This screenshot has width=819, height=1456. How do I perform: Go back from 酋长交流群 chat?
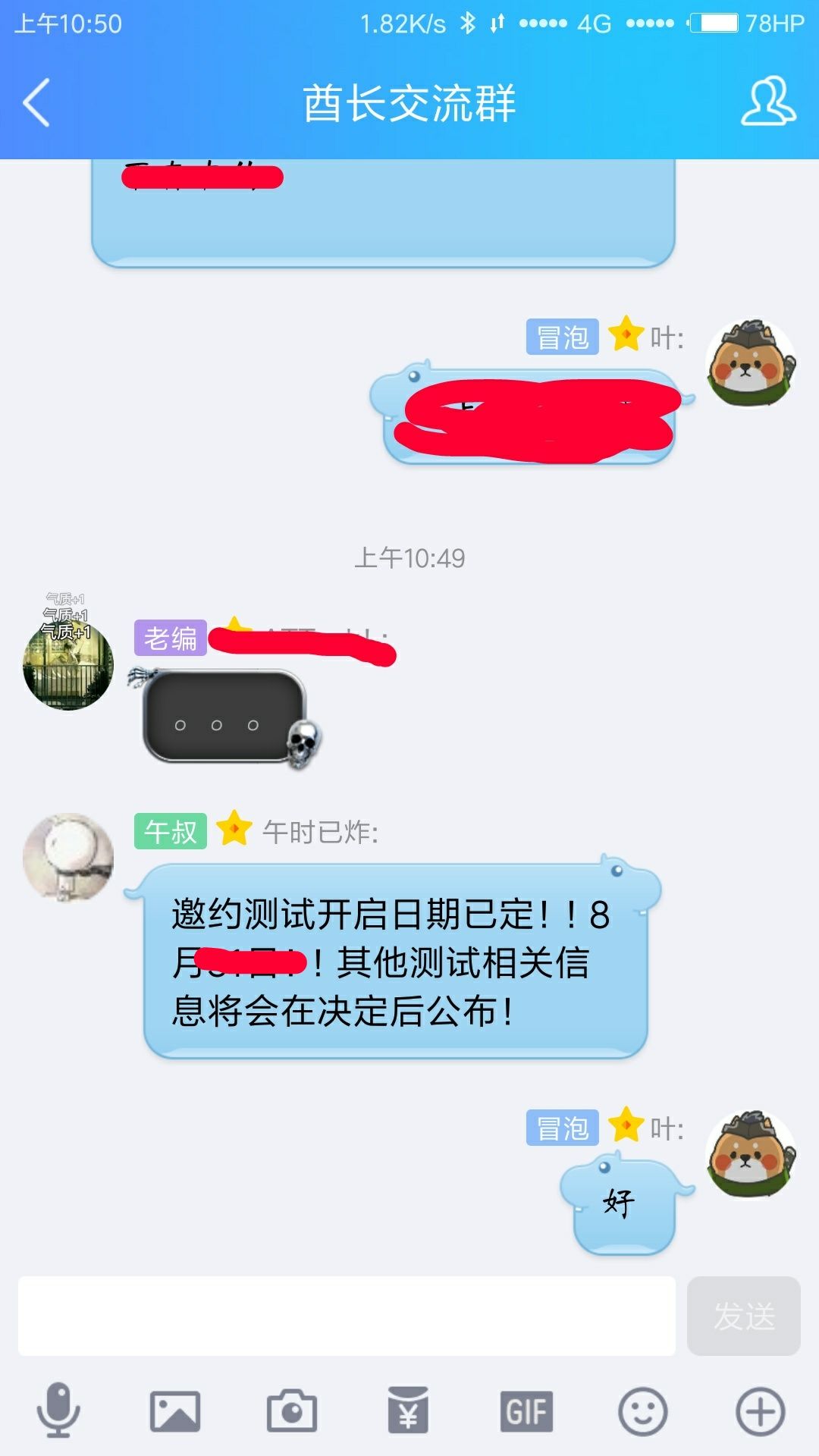[36, 102]
